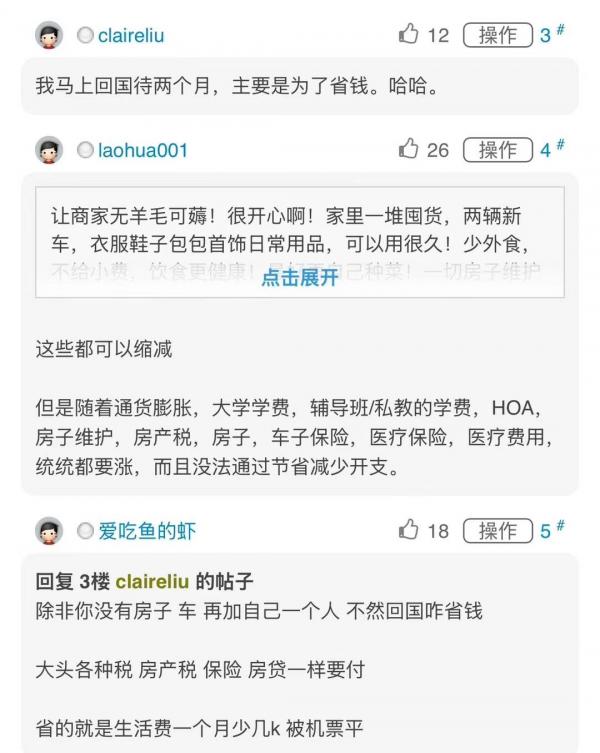Tap claireliu's avatar picture
The image size is (600, 753).
click(49, 36)
